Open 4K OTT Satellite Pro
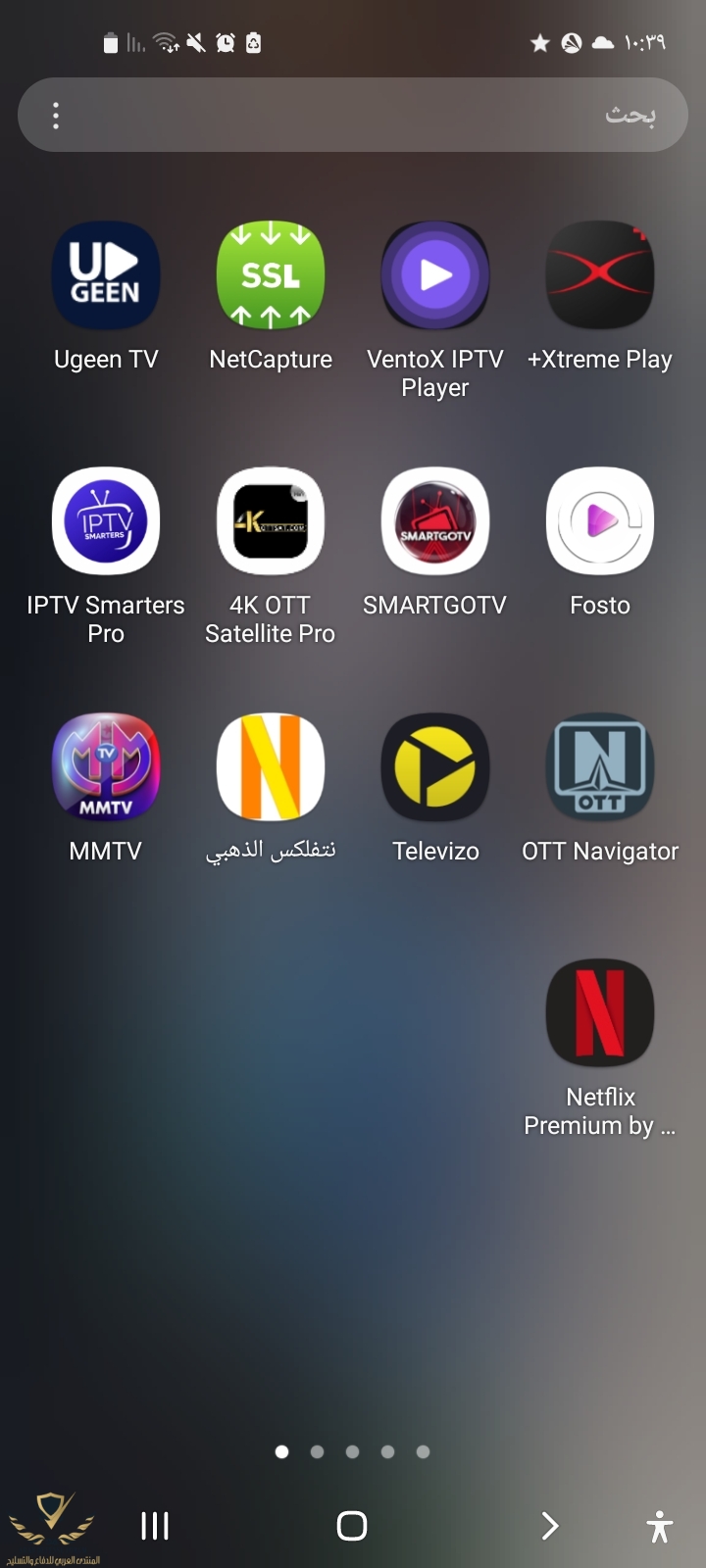This screenshot has height=1568, width=706. pos(271,521)
